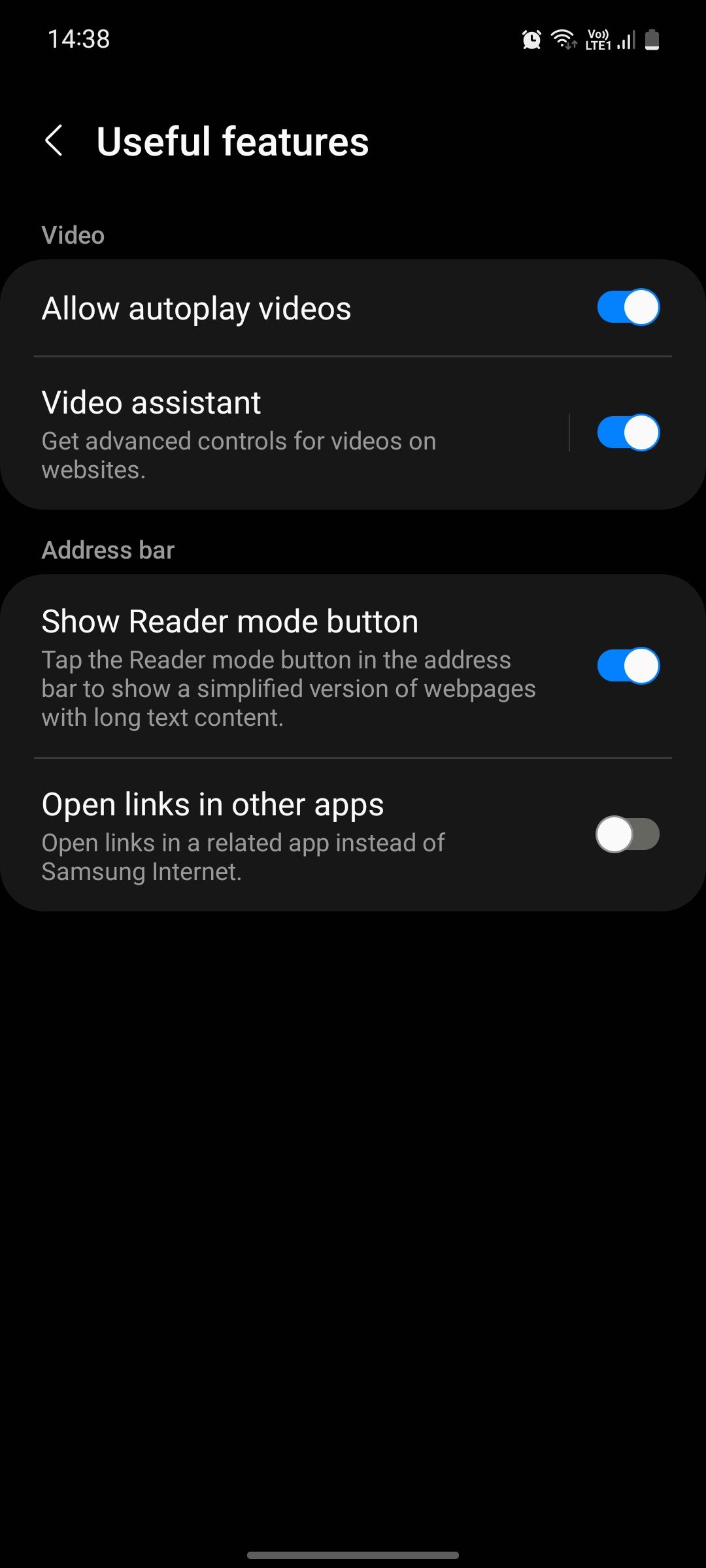Image resolution: width=706 pixels, height=1568 pixels.
Task: Tap the alarm clock status bar icon
Action: click(531, 40)
